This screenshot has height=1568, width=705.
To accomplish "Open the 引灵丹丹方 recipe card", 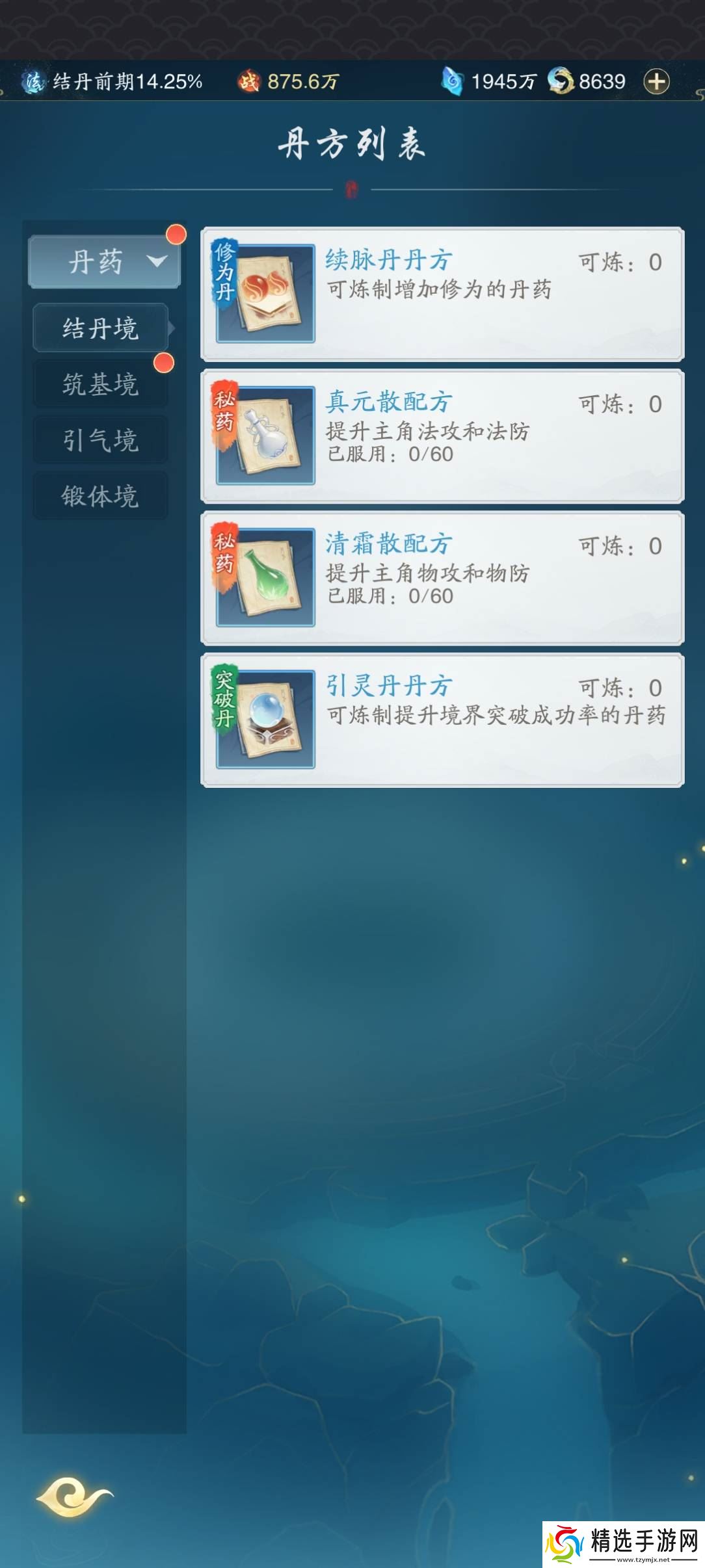I will click(x=442, y=720).
